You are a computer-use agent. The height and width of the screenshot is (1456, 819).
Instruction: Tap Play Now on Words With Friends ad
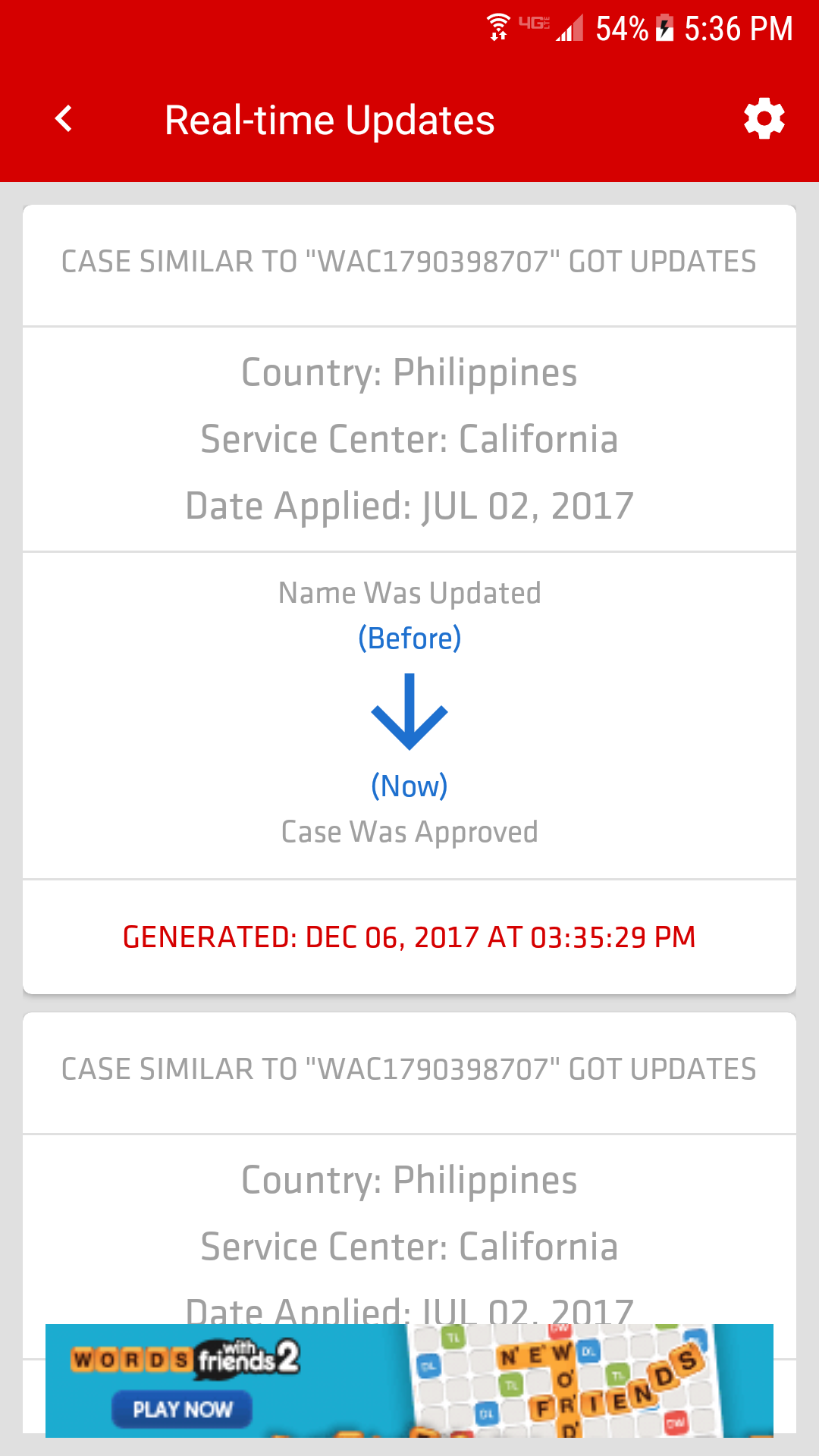pyautogui.click(x=182, y=1409)
